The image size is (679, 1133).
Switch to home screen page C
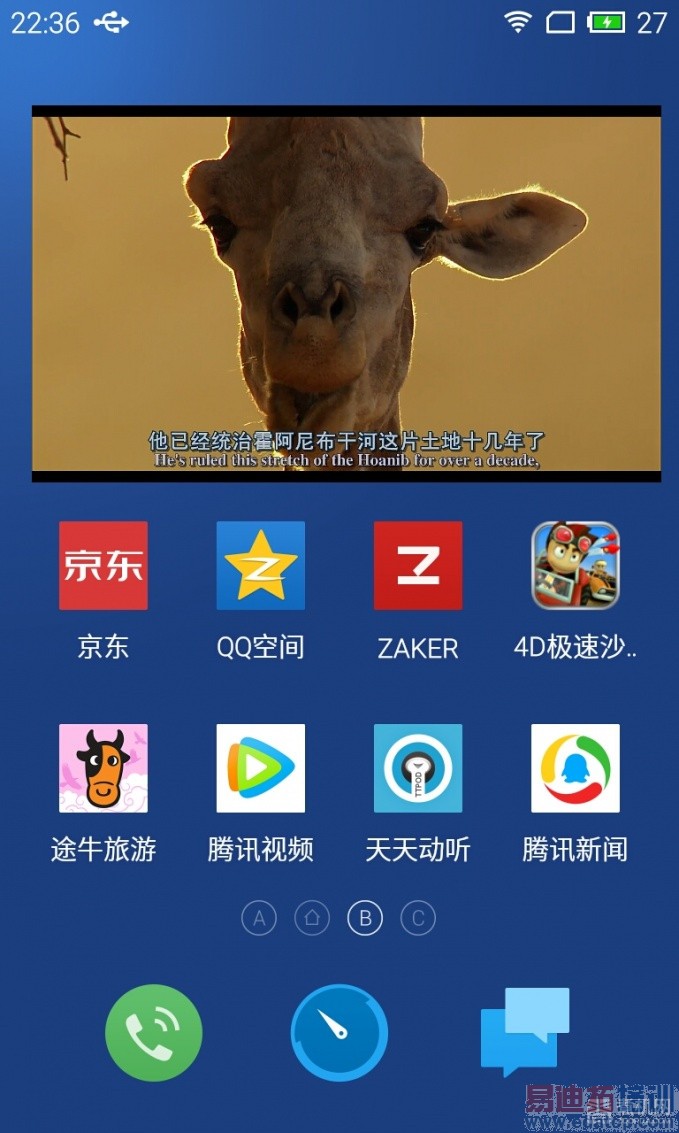(x=418, y=918)
